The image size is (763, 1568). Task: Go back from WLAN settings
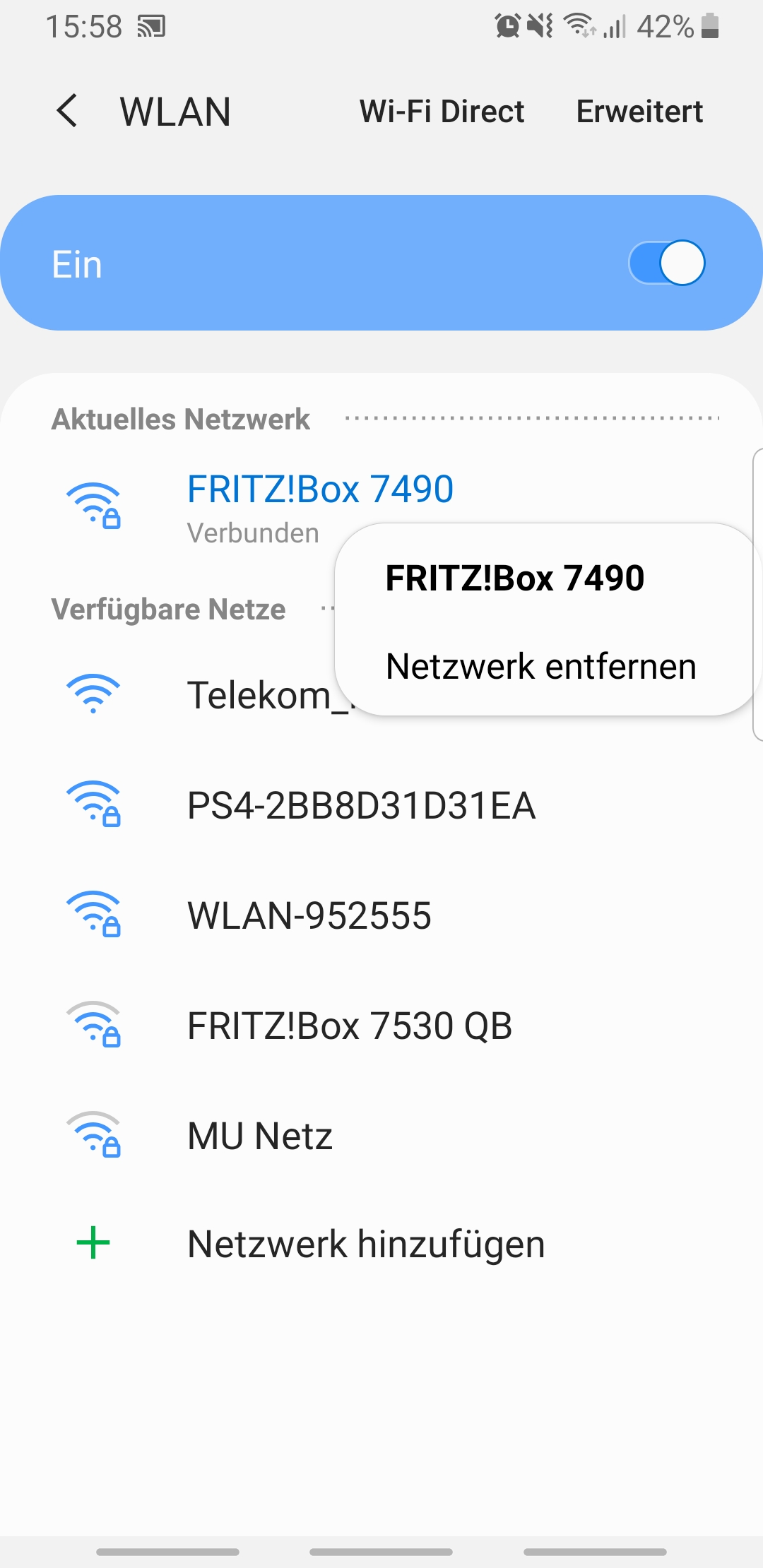pos(67,112)
